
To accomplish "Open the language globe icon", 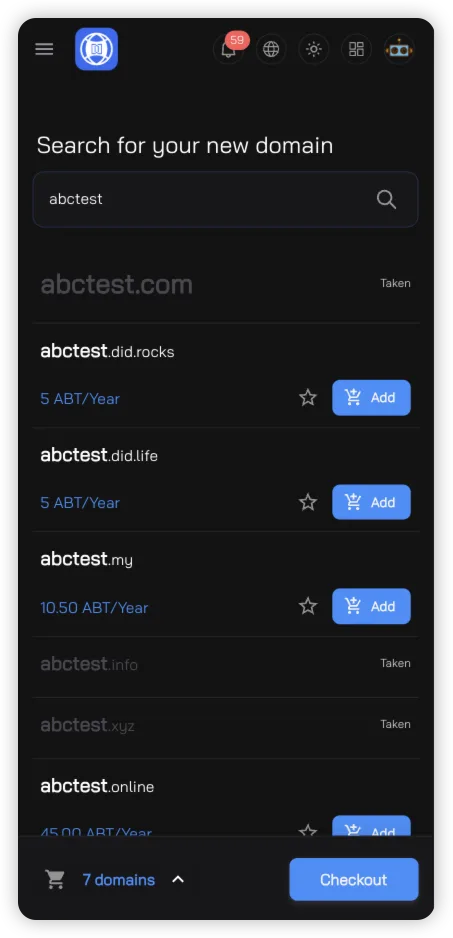I will [x=271, y=49].
